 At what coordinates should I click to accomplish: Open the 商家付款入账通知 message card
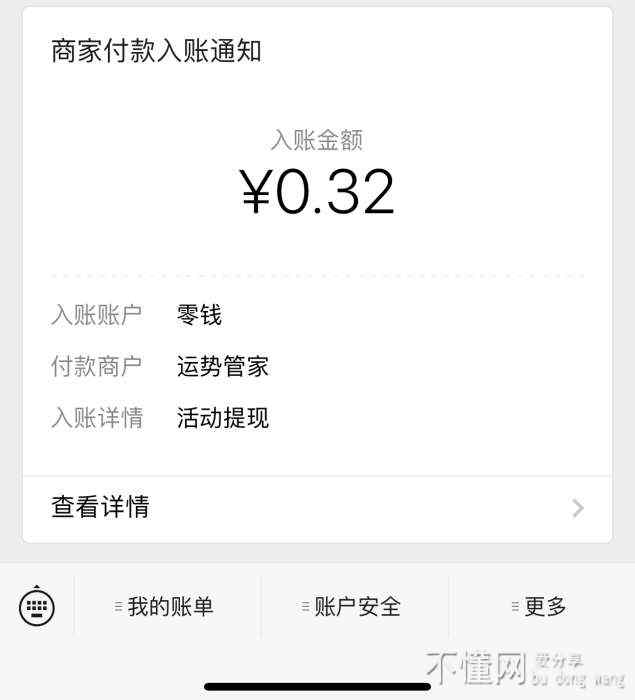pyautogui.click(x=316, y=240)
